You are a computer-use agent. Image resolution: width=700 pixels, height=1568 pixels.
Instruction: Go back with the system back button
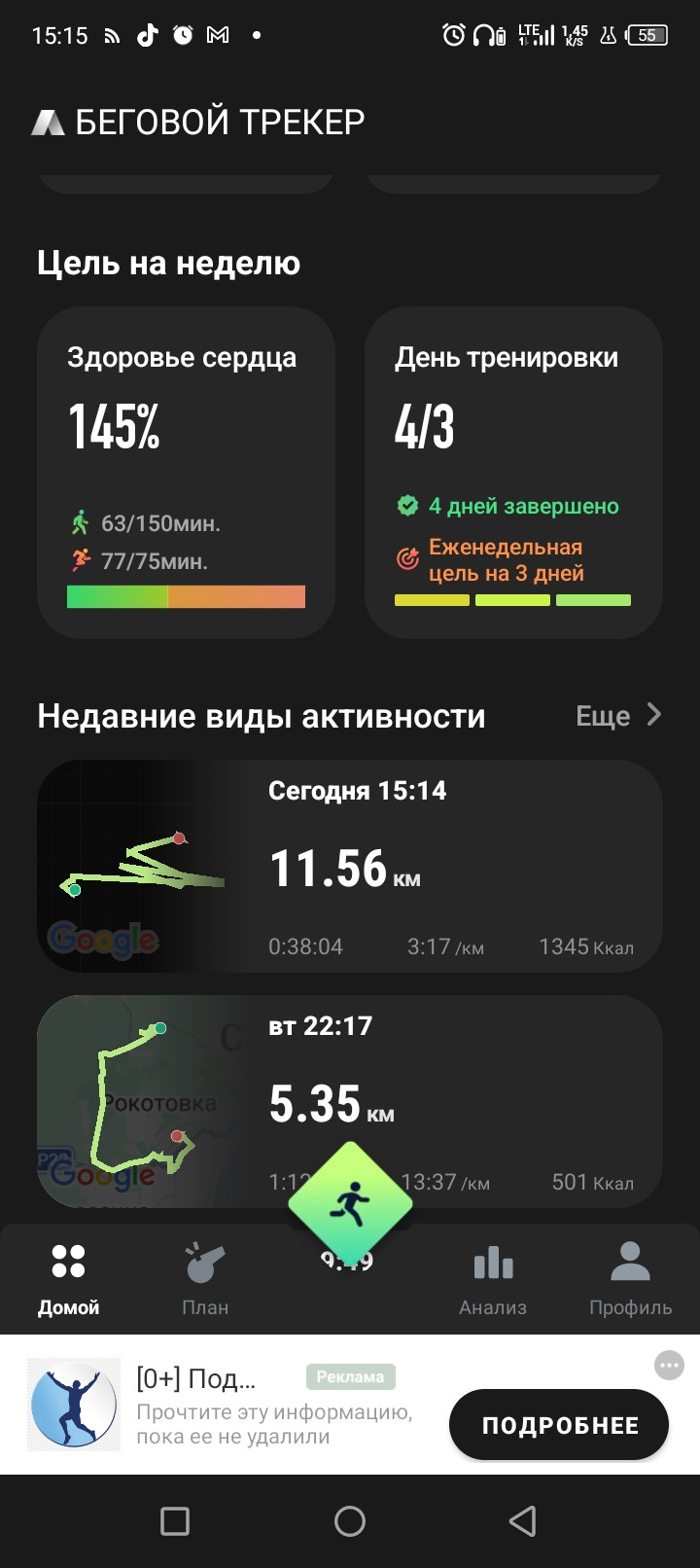(x=523, y=1521)
